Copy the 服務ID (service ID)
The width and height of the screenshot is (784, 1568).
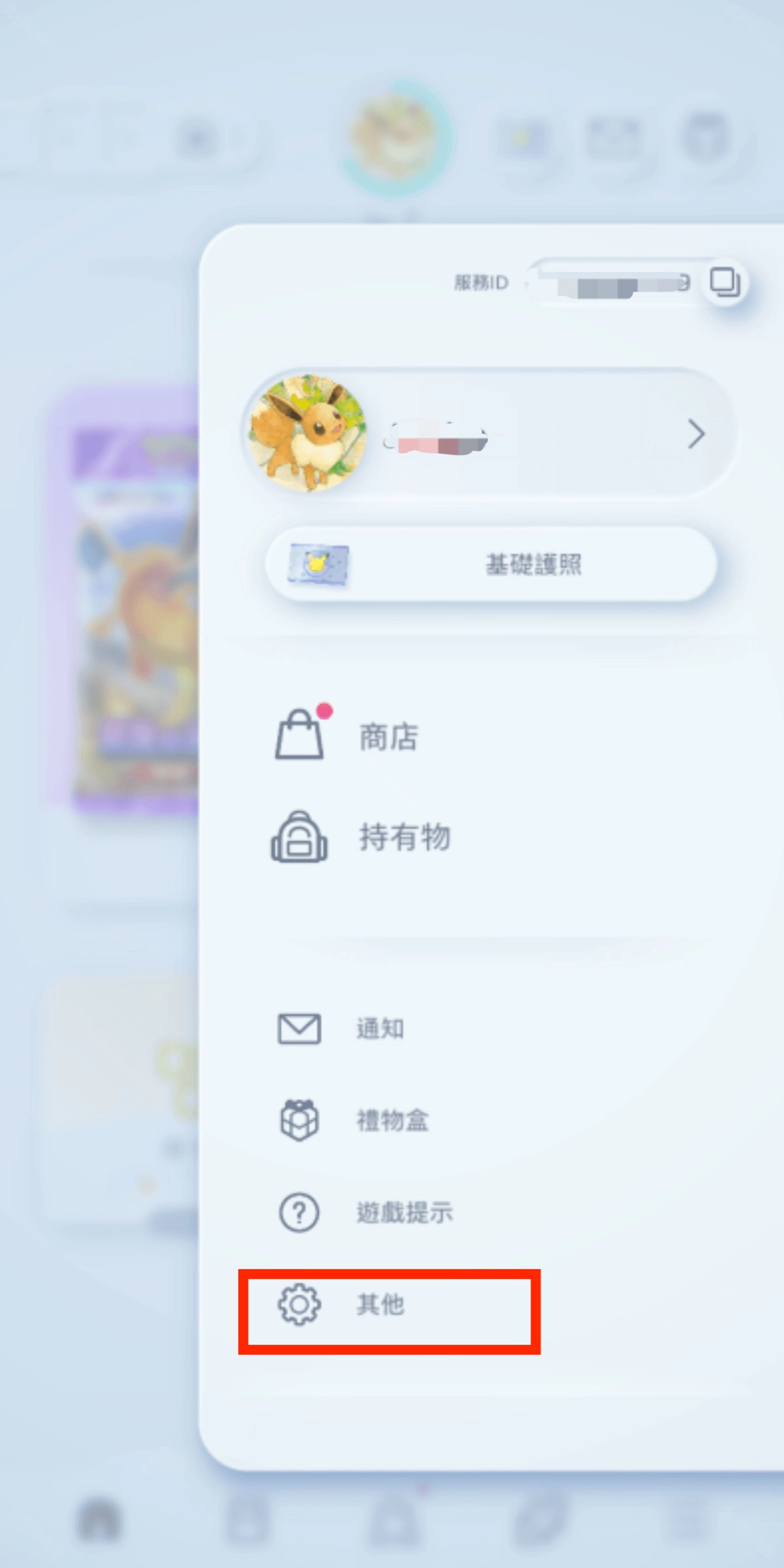coord(724,283)
